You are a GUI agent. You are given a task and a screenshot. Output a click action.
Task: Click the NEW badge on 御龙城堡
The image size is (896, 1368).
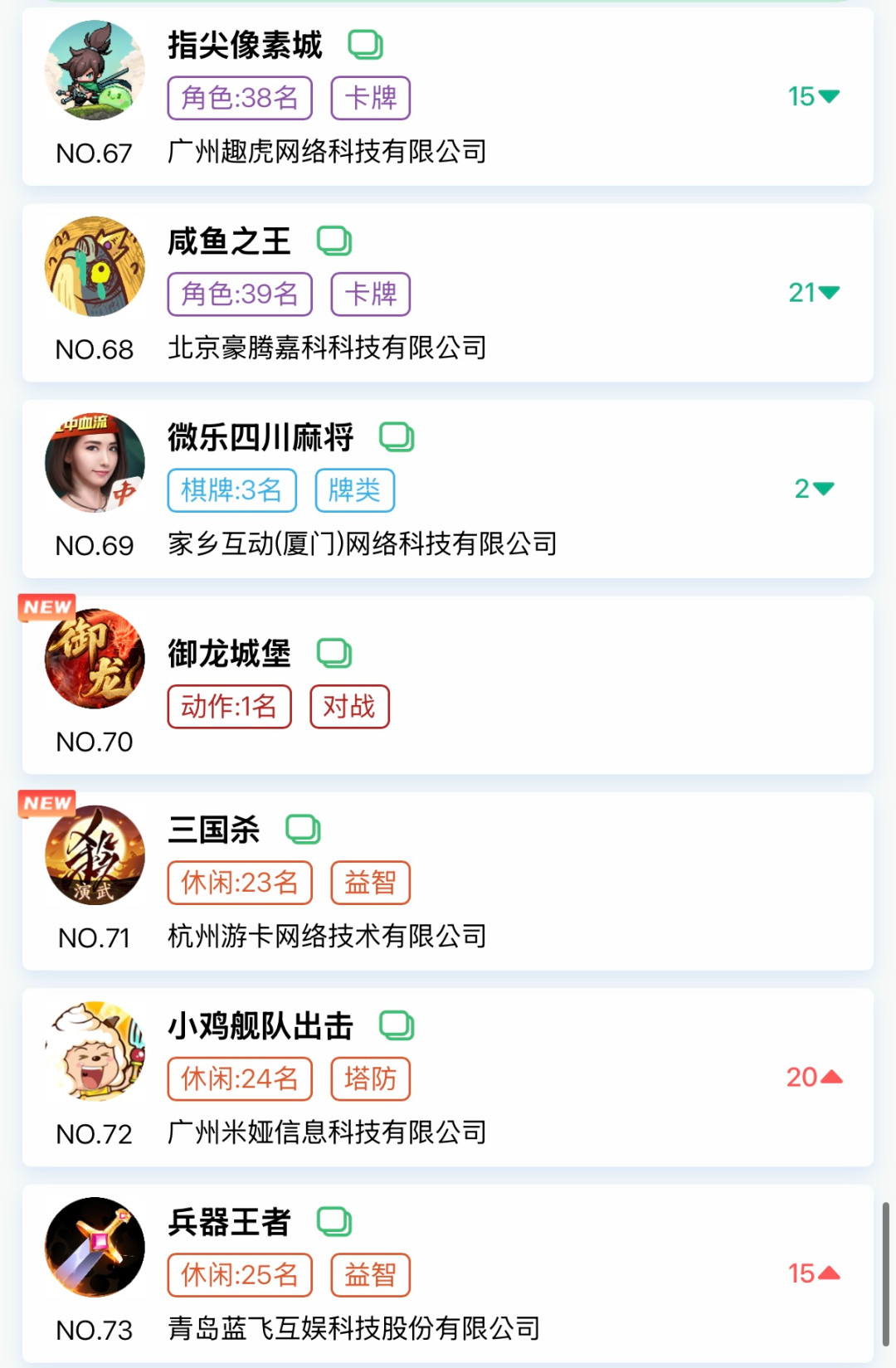47,606
